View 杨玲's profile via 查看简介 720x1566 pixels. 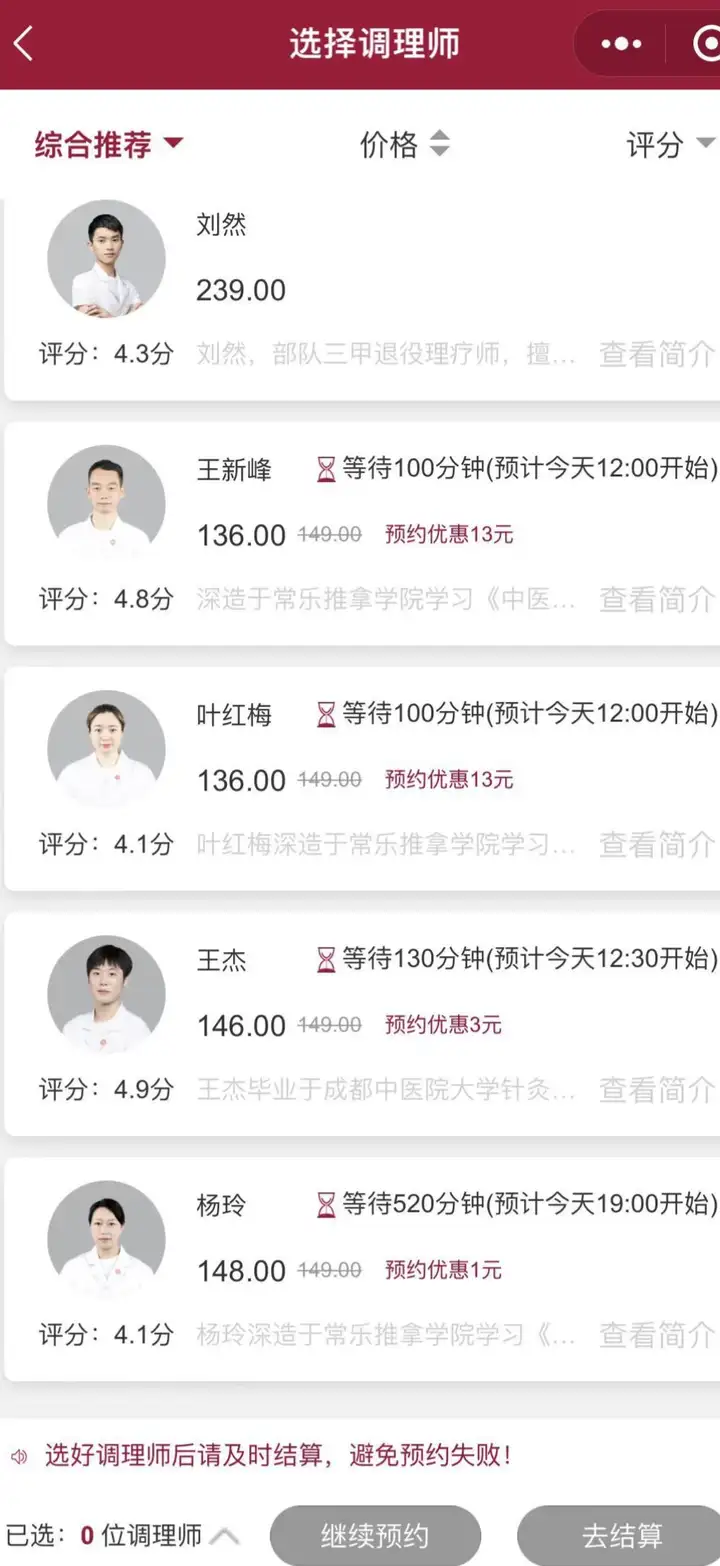[657, 1335]
